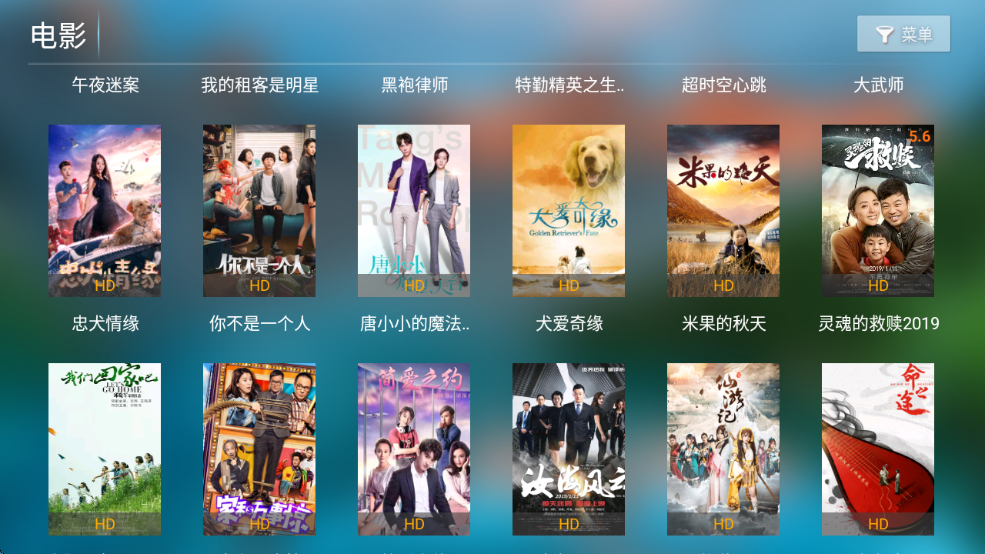Open the movie 你不是一个人
The height and width of the screenshot is (554, 985).
(x=259, y=210)
